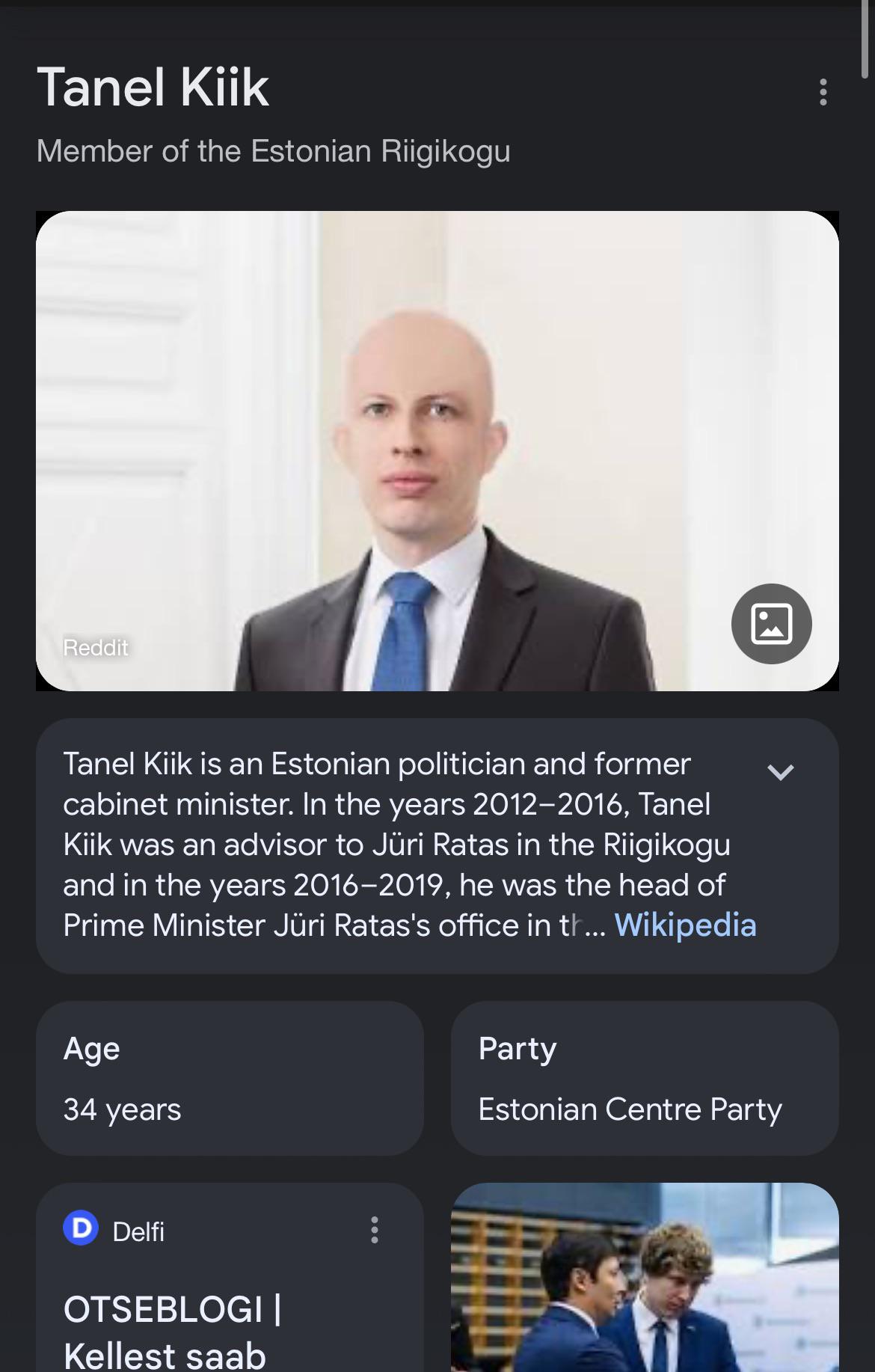Image resolution: width=875 pixels, height=1372 pixels.
Task: Open the Wikipedia link
Action: tap(685, 925)
